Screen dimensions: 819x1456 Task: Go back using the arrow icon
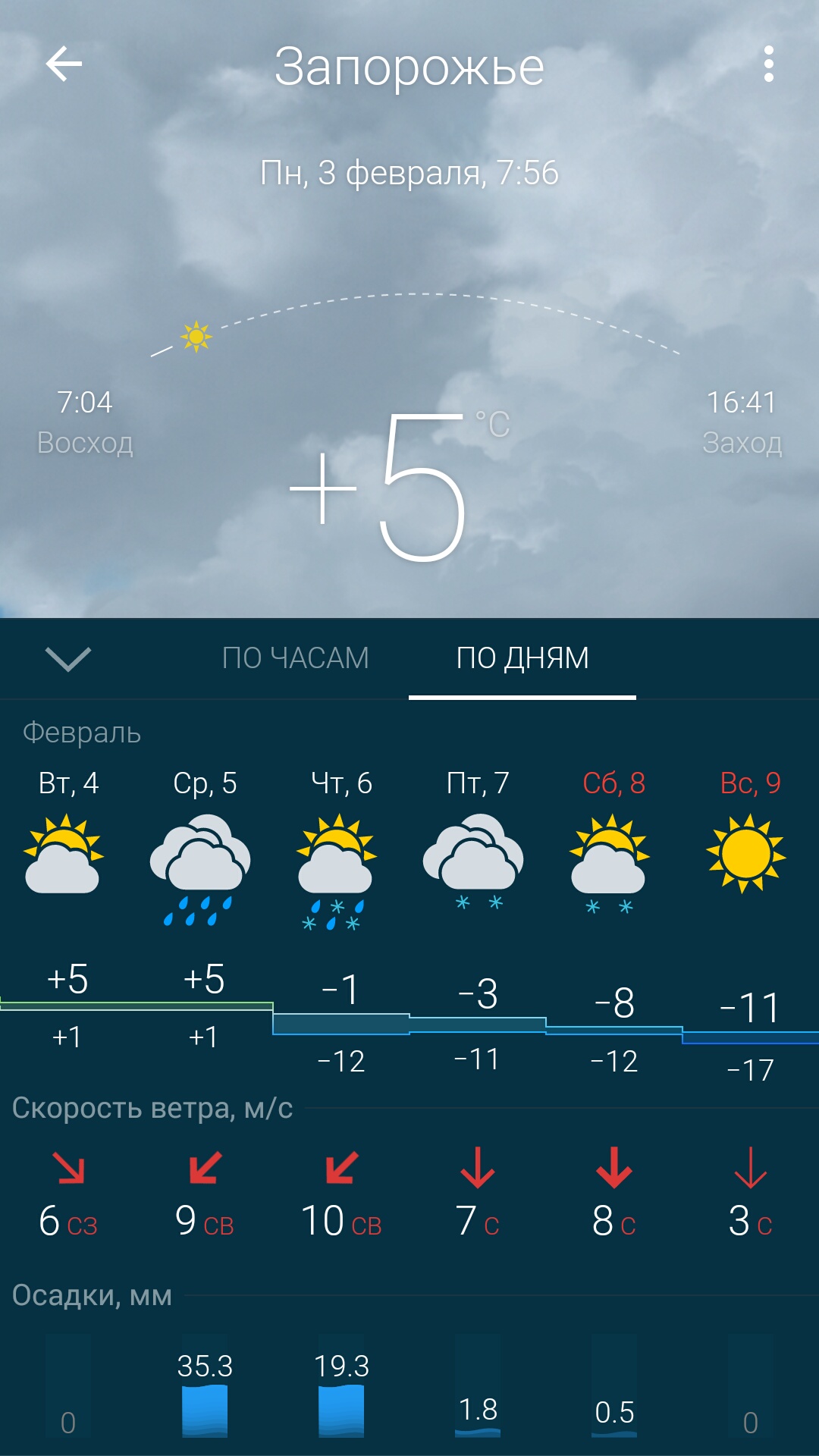pyautogui.click(x=64, y=64)
